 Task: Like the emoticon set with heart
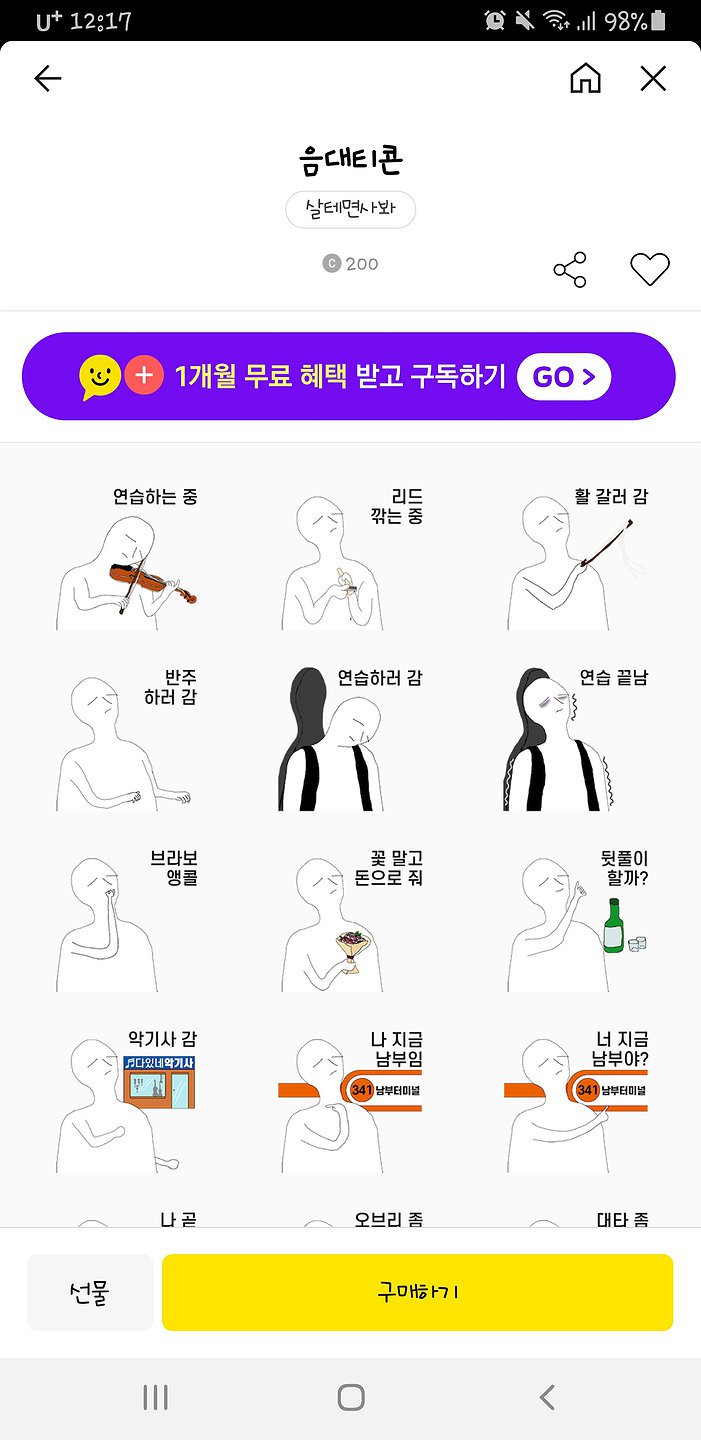tap(649, 269)
